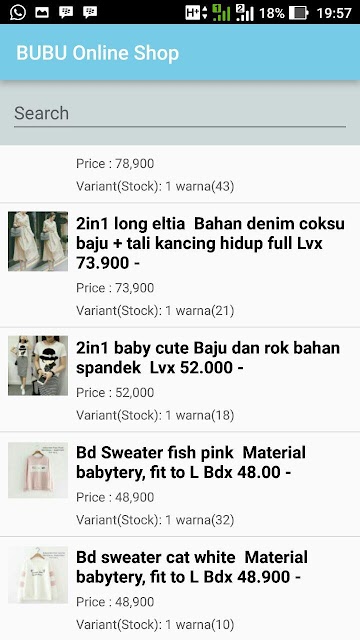
Task: Open the 2in1 baby cute product
Action: tap(180, 380)
